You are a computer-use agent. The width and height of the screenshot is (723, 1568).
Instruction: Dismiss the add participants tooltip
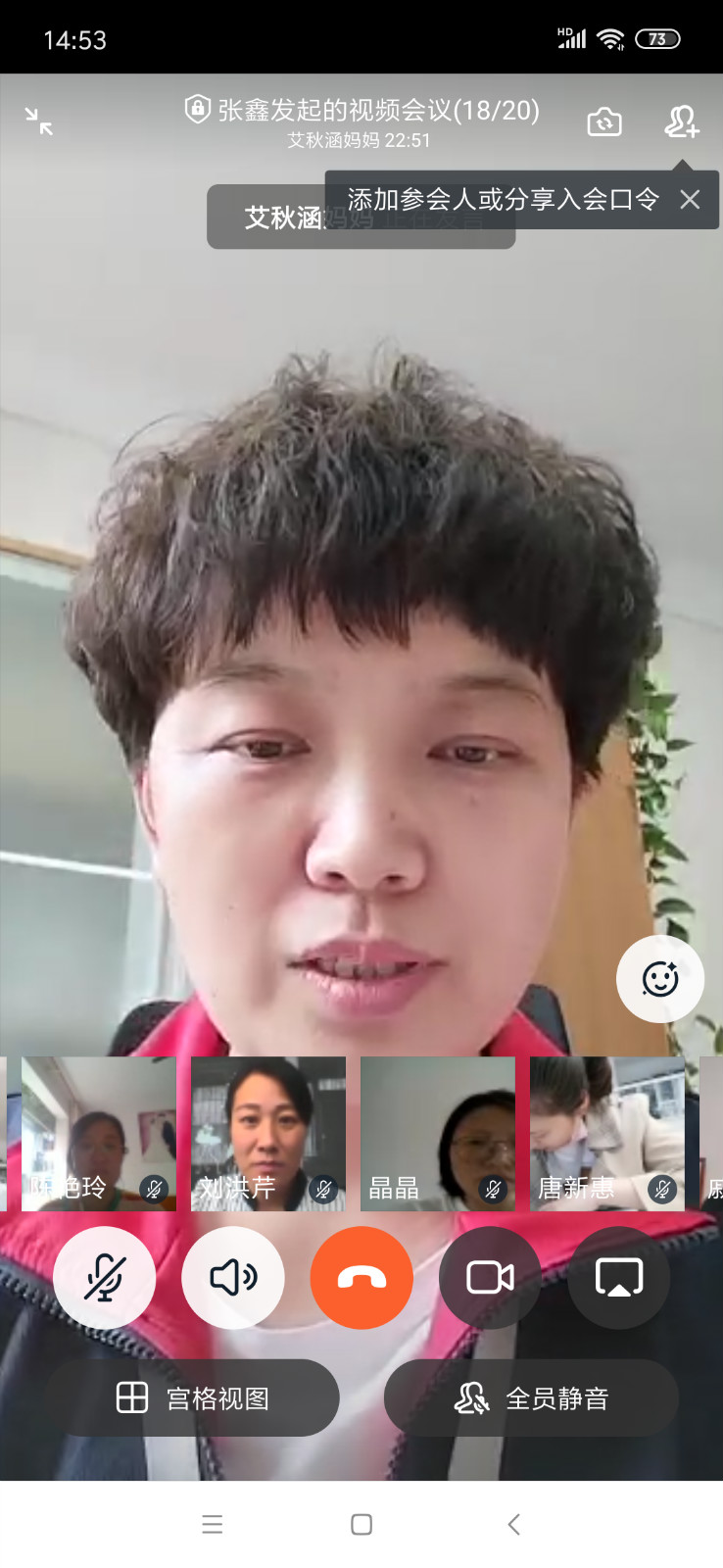pos(690,200)
